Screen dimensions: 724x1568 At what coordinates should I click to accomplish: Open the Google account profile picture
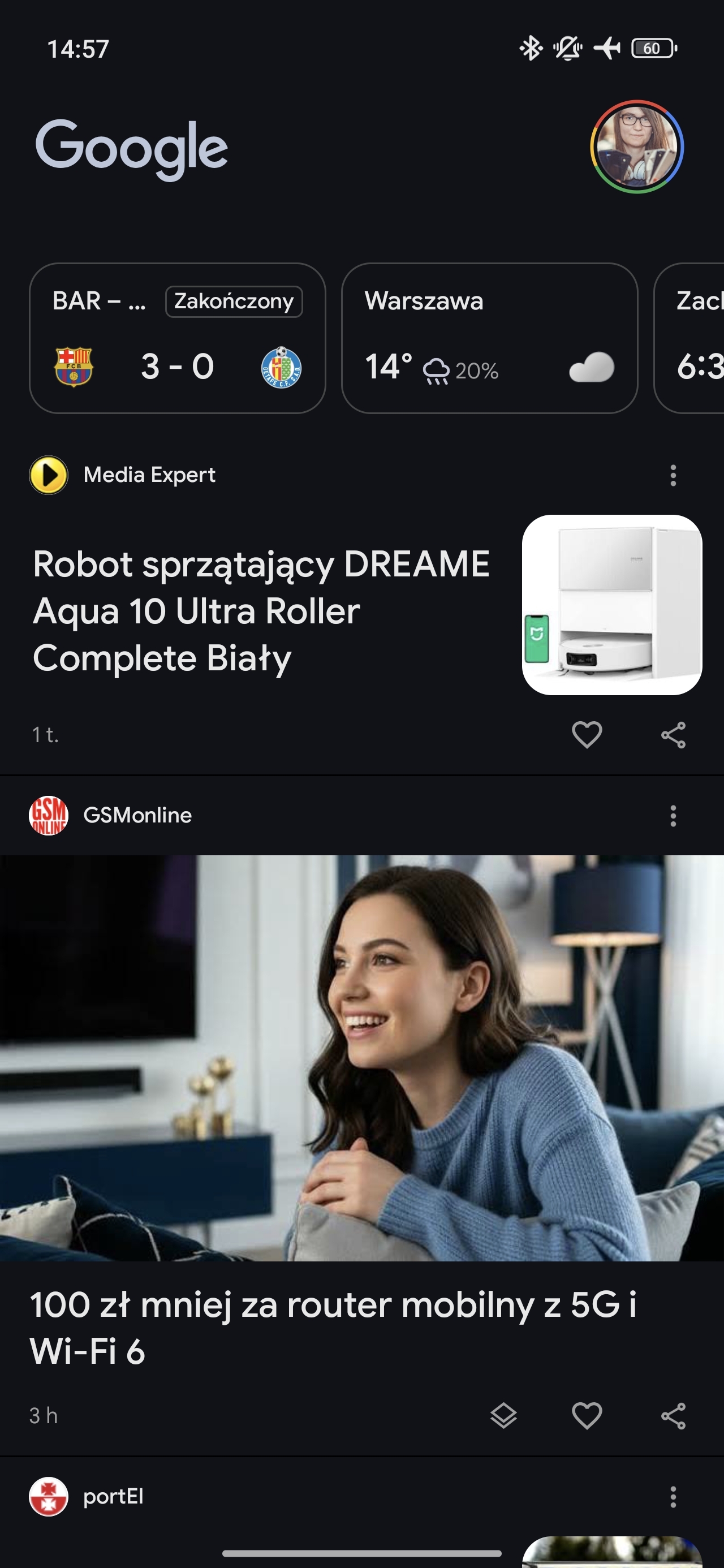[636, 147]
